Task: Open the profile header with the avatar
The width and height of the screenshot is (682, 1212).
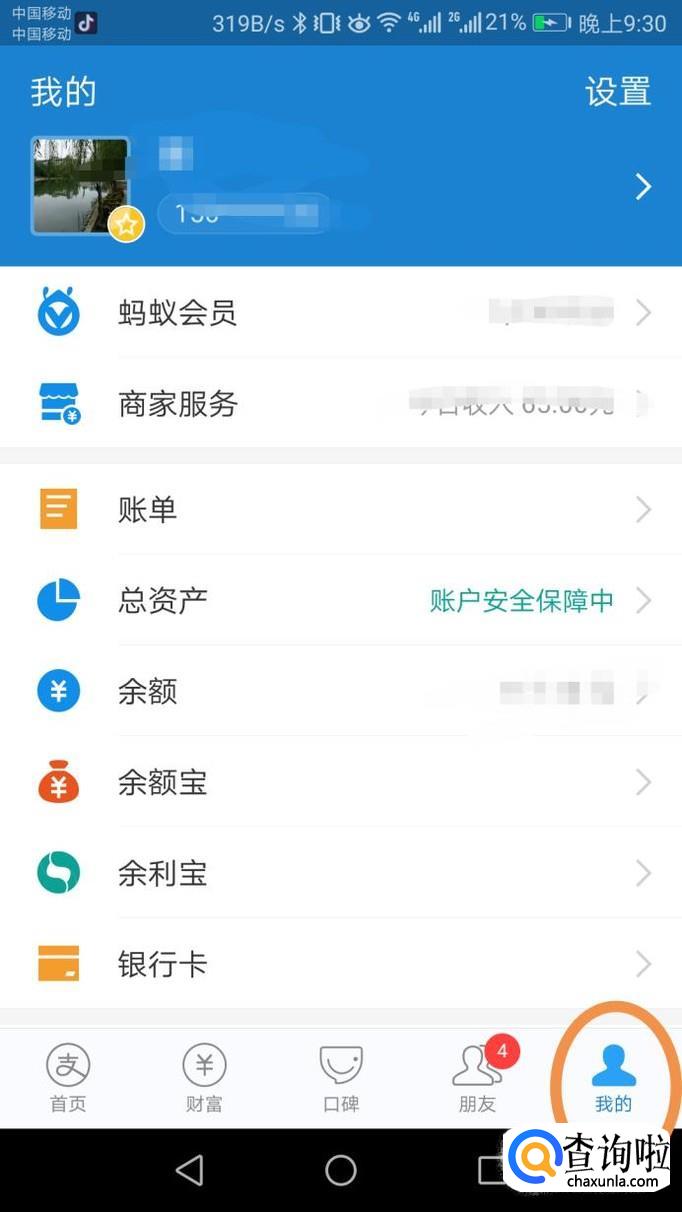Action: pyautogui.click(x=340, y=187)
